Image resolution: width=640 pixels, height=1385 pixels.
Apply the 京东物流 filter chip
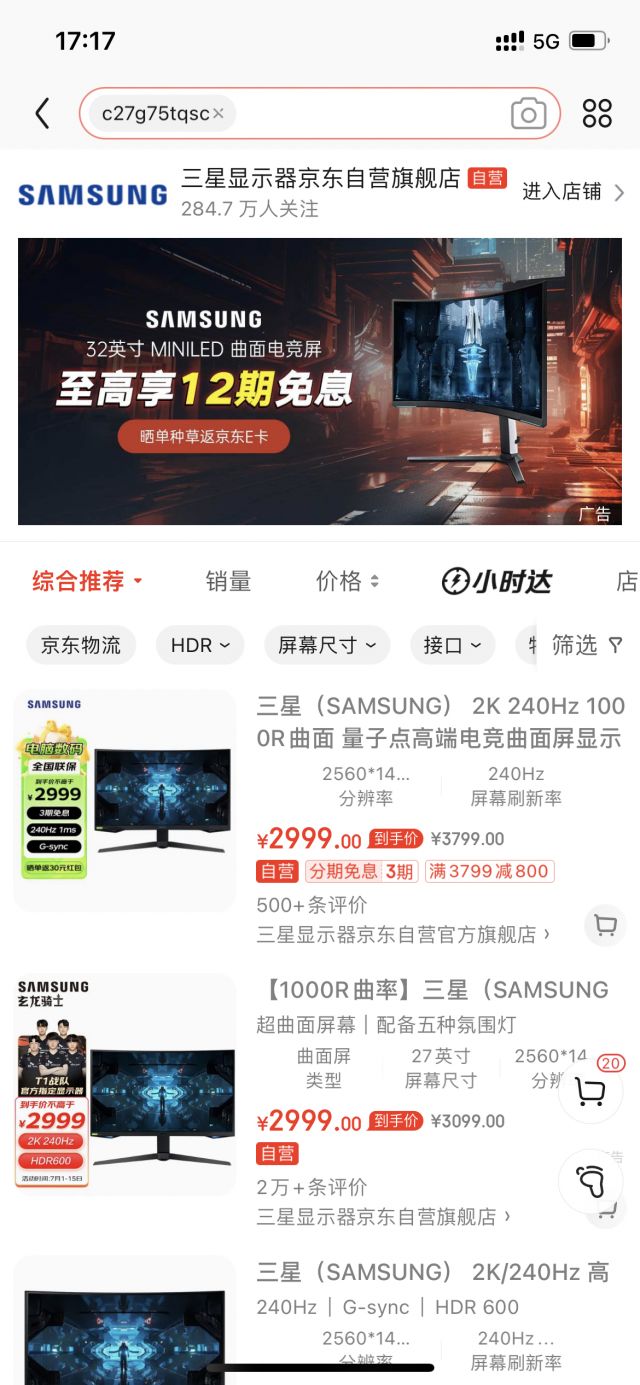coord(81,645)
